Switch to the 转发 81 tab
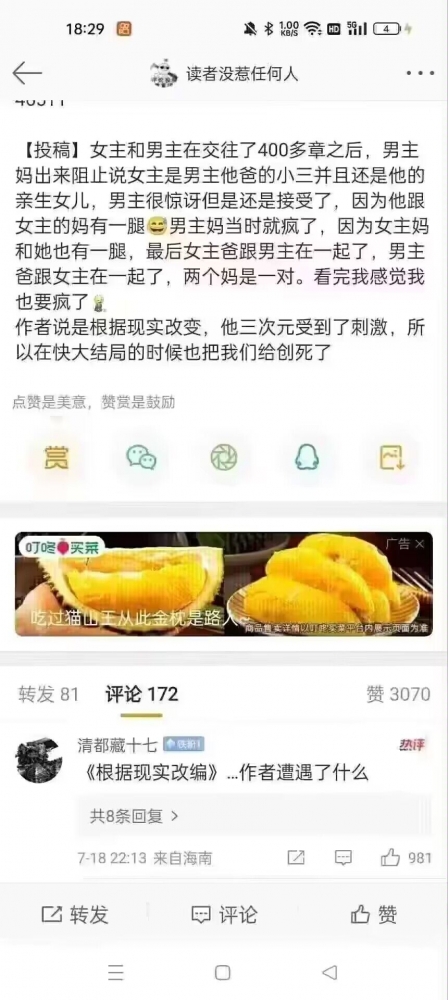448x1000 pixels. point(49,694)
